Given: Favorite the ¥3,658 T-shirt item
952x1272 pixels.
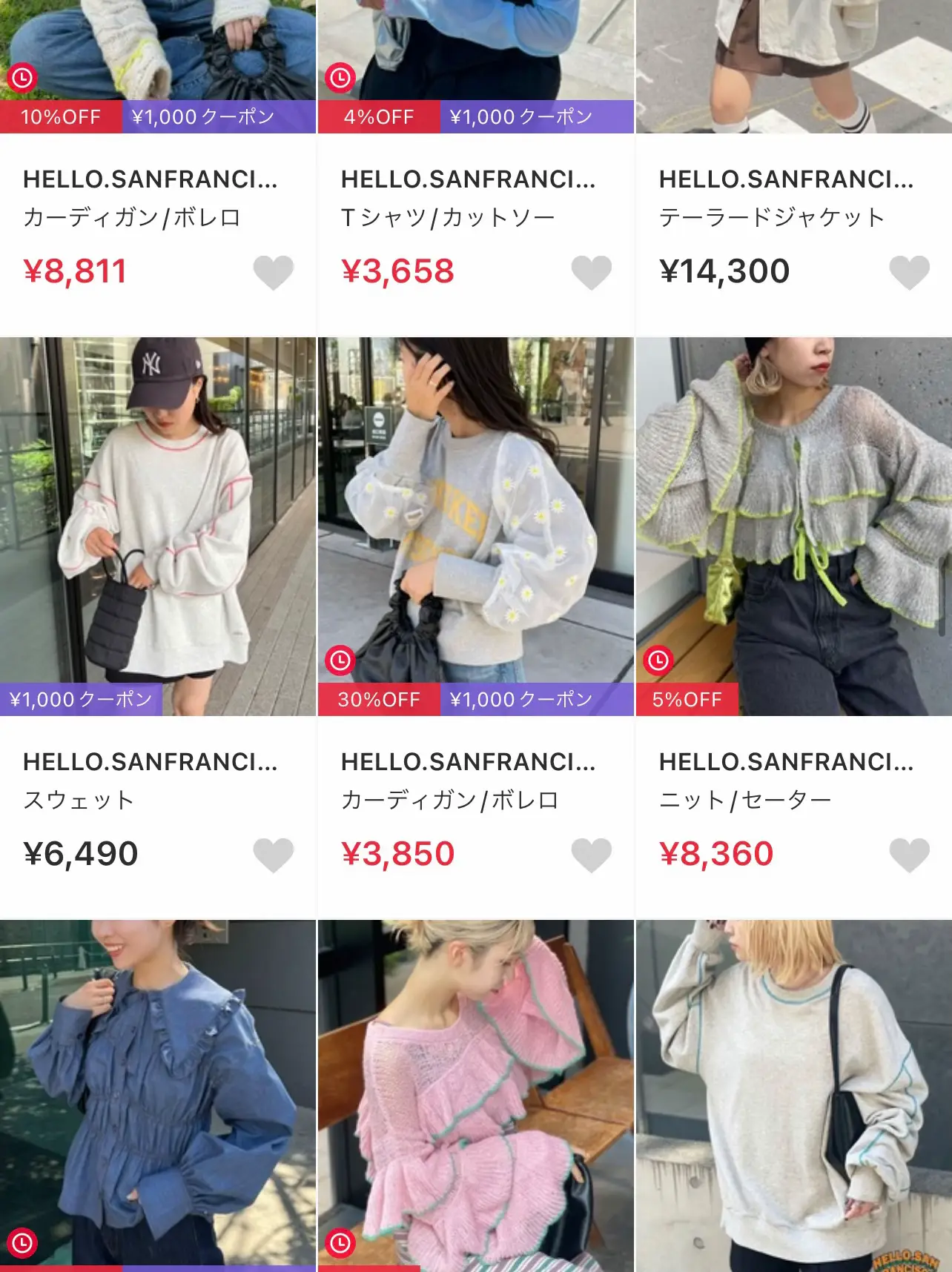Looking at the screenshot, I should coord(592,272).
